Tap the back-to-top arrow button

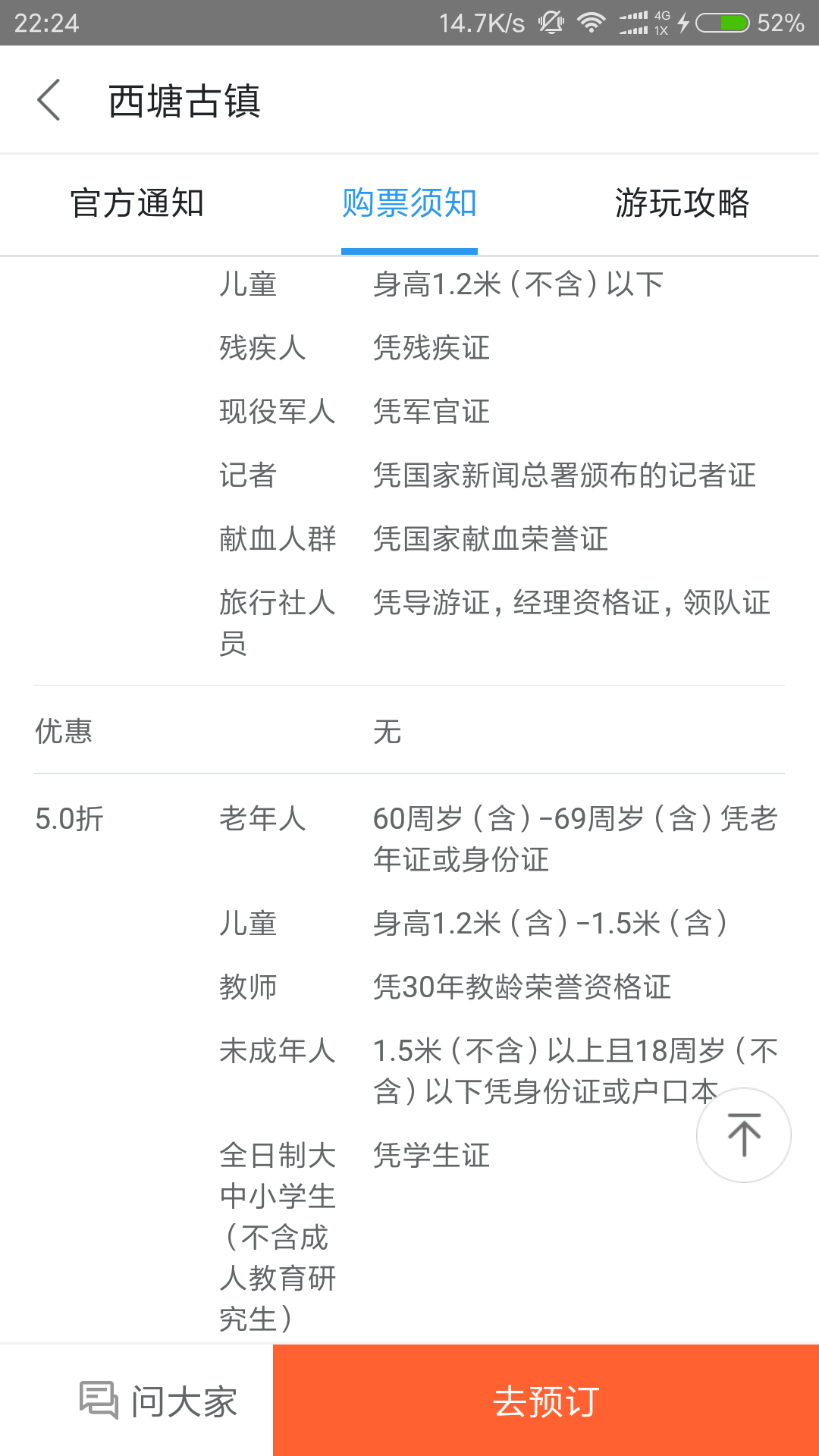point(744,1135)
